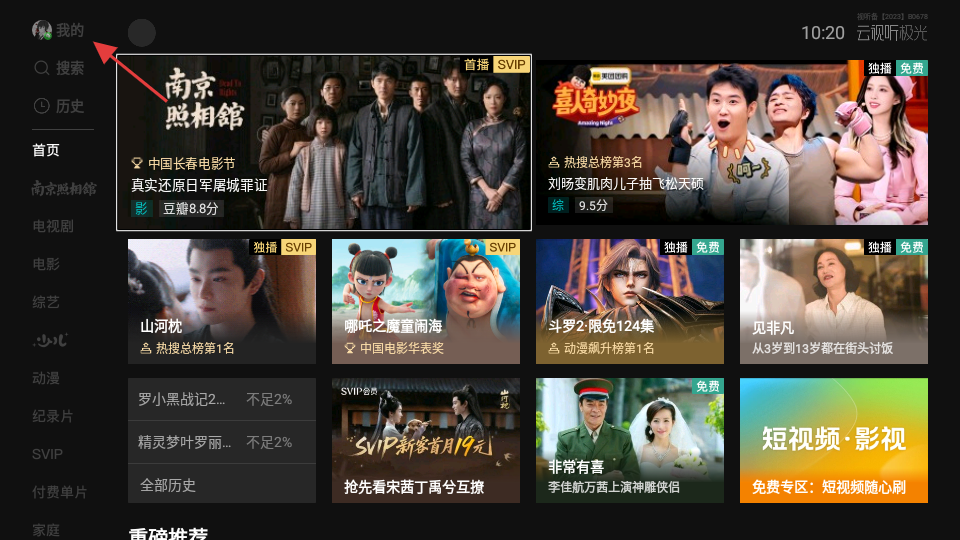
Task: Switch to the 电视剧 category
Action: coord(53,226)
